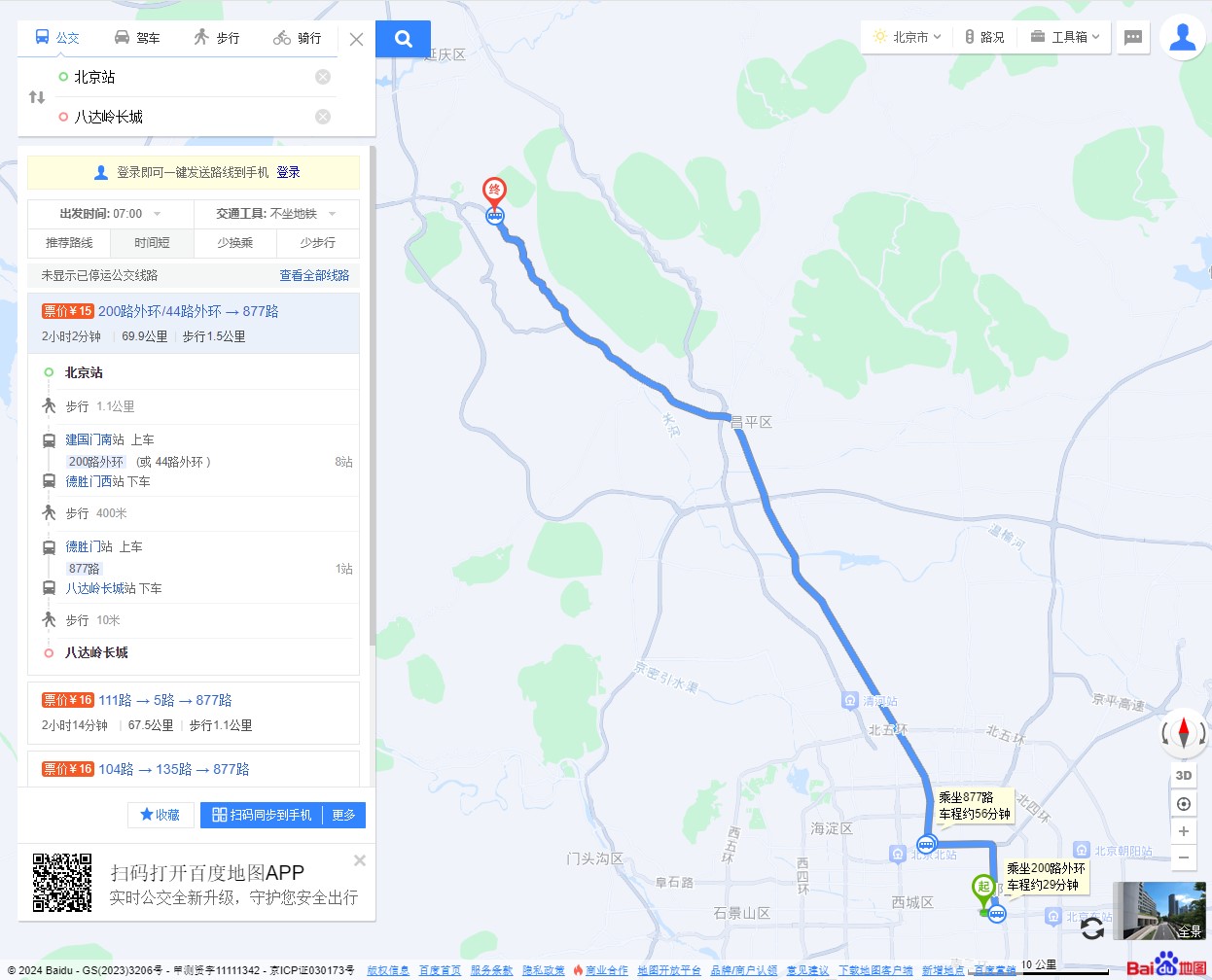Select the 时间短 sorting option
Viewport: 1212px width, 980px height.
click(x=152, y=243)
